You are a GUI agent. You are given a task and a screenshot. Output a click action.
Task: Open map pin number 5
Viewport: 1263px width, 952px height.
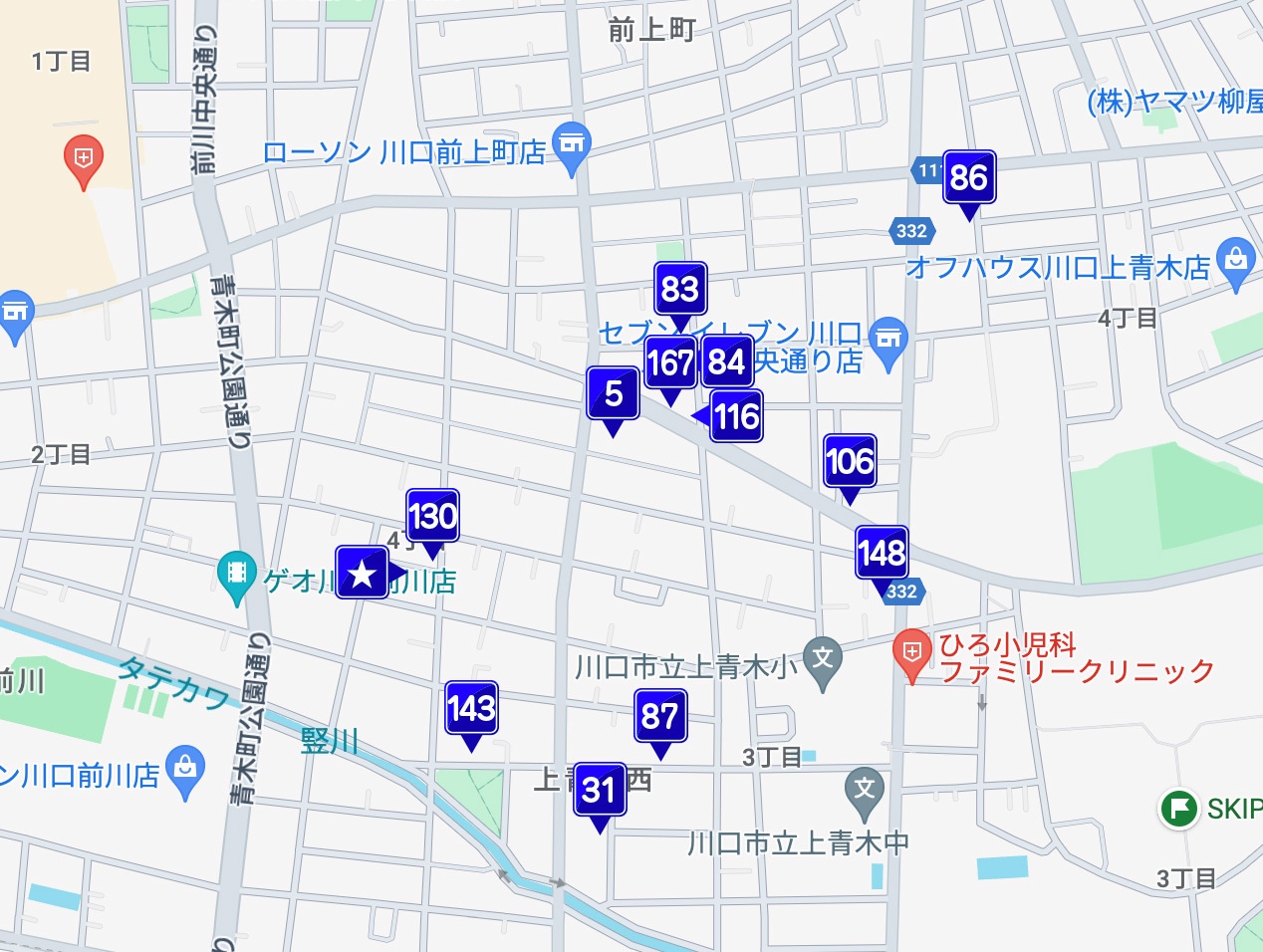pos(613,393)
